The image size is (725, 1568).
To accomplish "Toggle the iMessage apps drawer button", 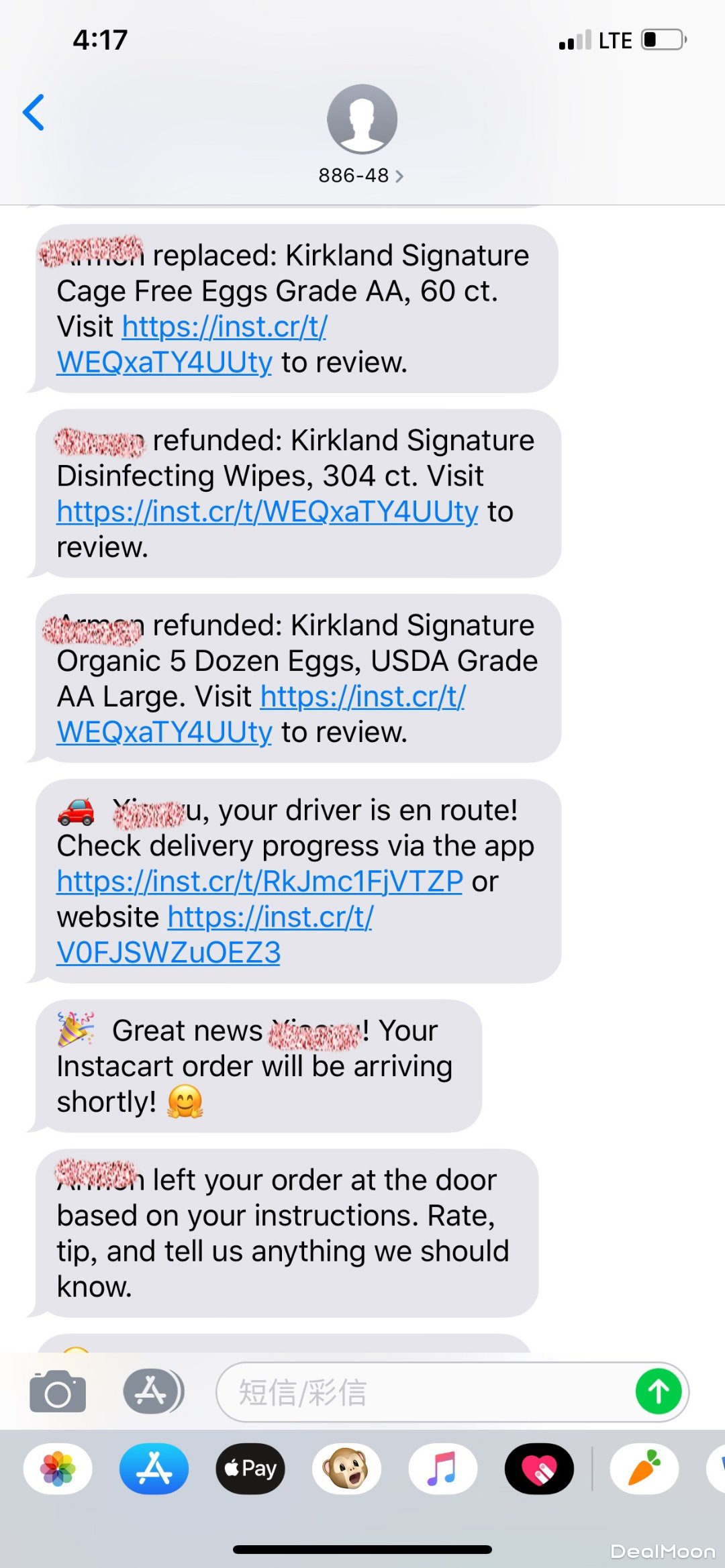I will 153,1392.
